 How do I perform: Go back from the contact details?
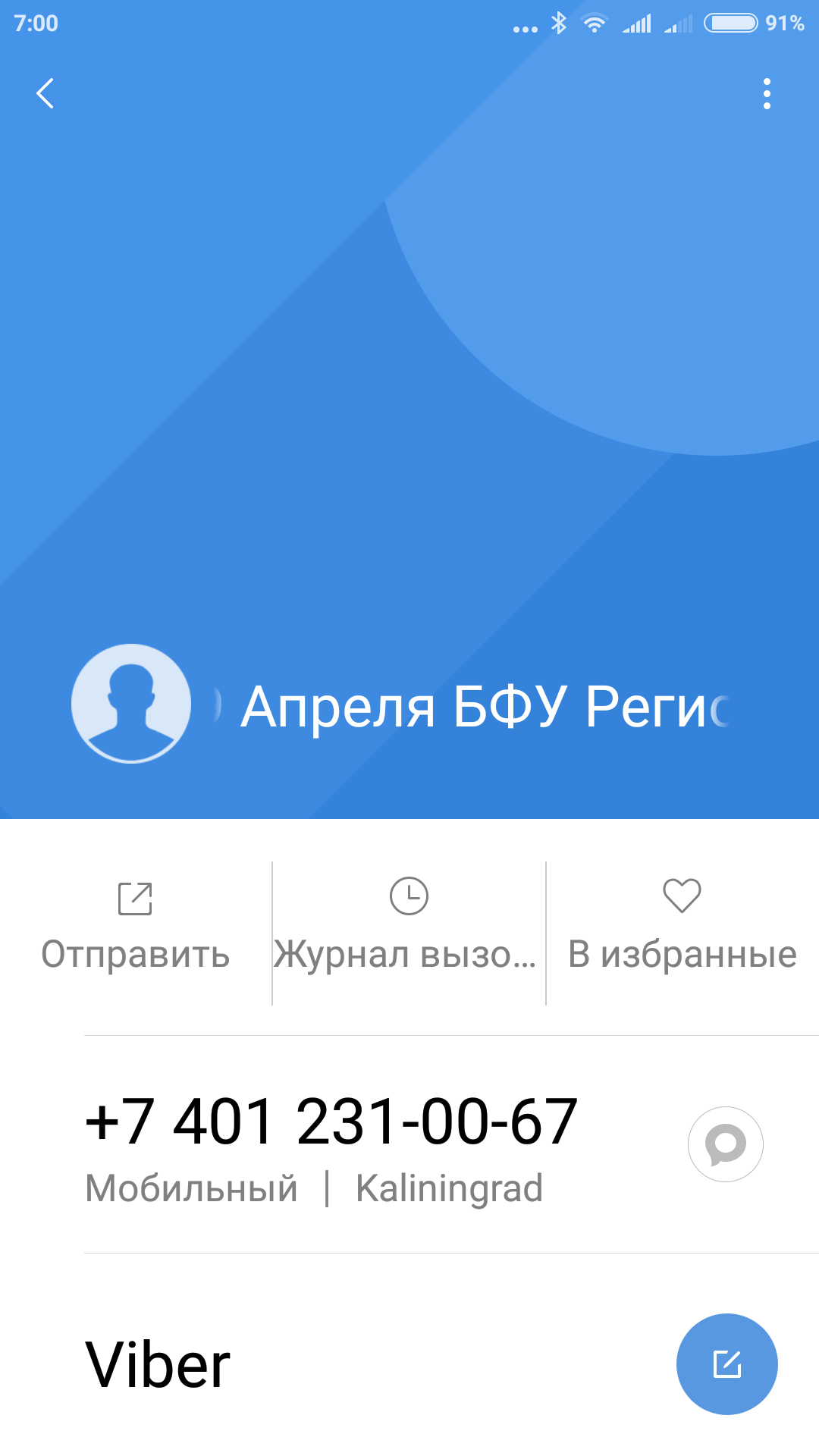tap(45, 94)
